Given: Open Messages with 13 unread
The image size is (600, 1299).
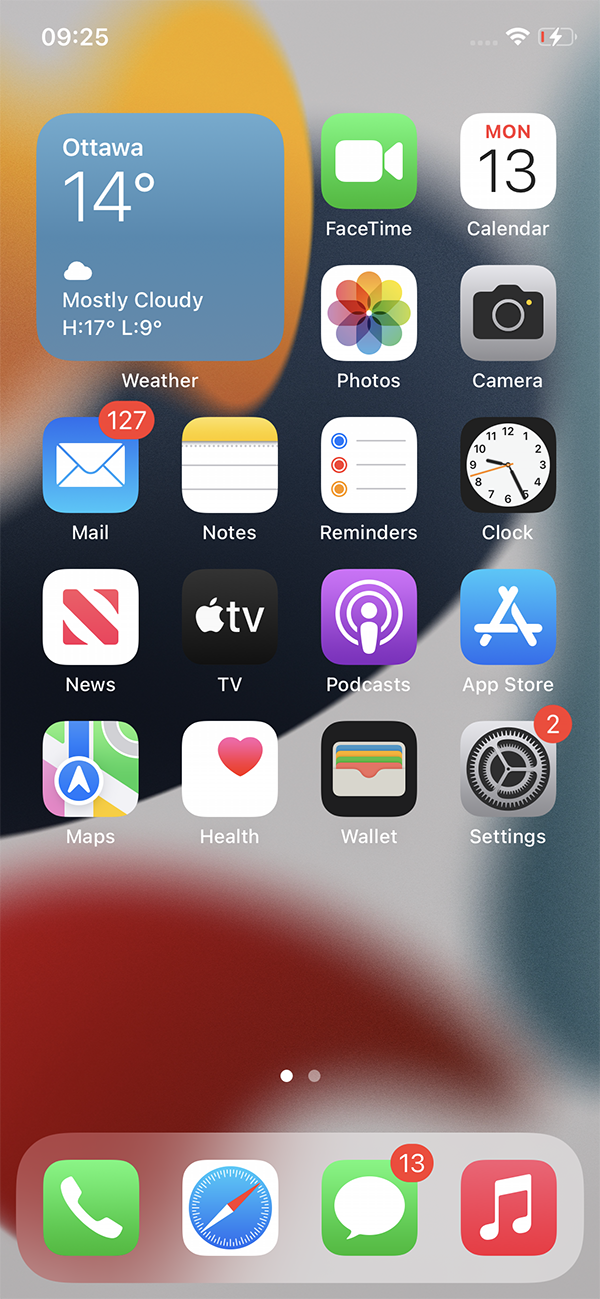Looking at the screenshot, I should [x=369, y=1207].
